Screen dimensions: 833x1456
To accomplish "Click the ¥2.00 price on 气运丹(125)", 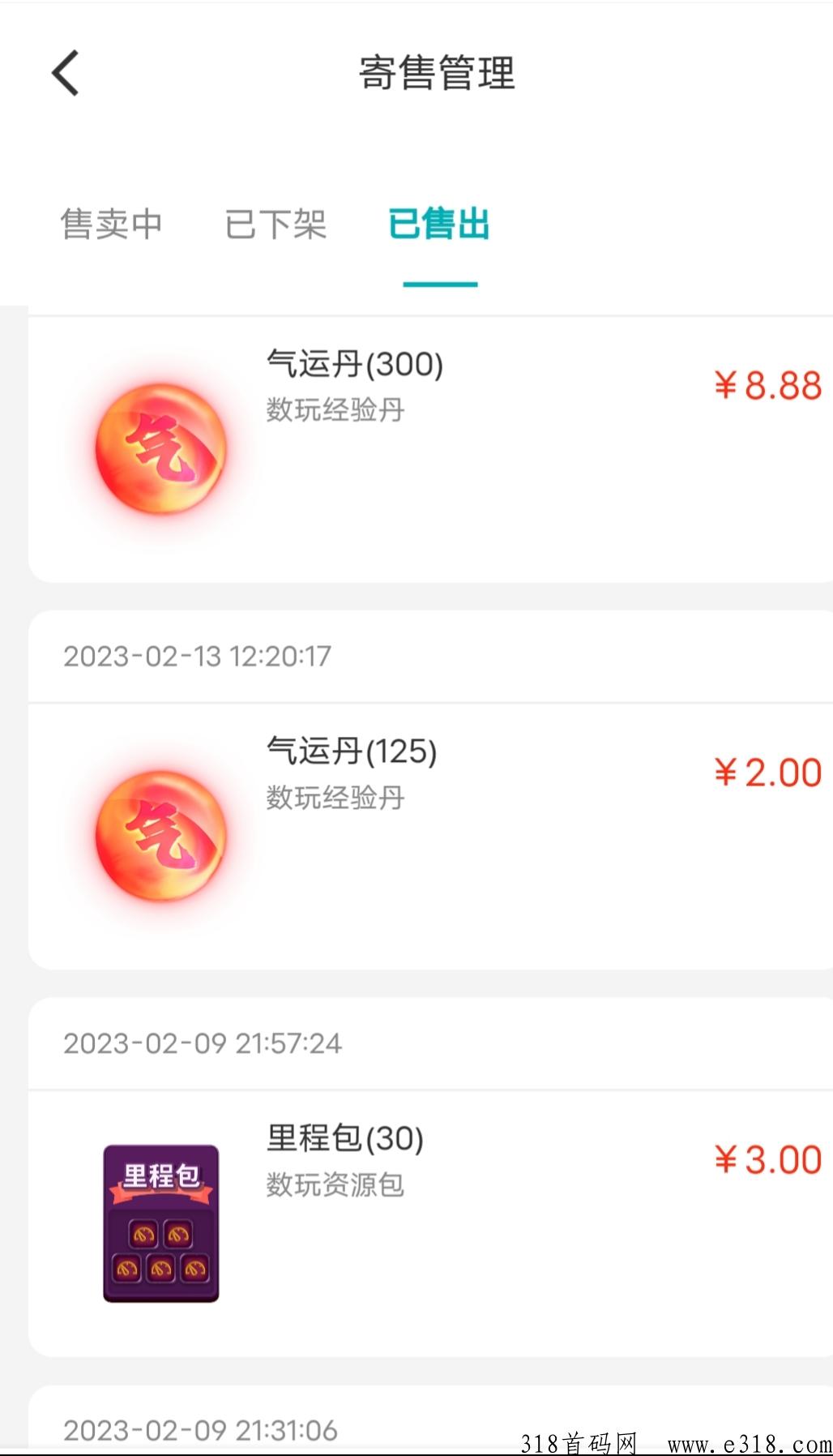I will [x=767, y=773].
